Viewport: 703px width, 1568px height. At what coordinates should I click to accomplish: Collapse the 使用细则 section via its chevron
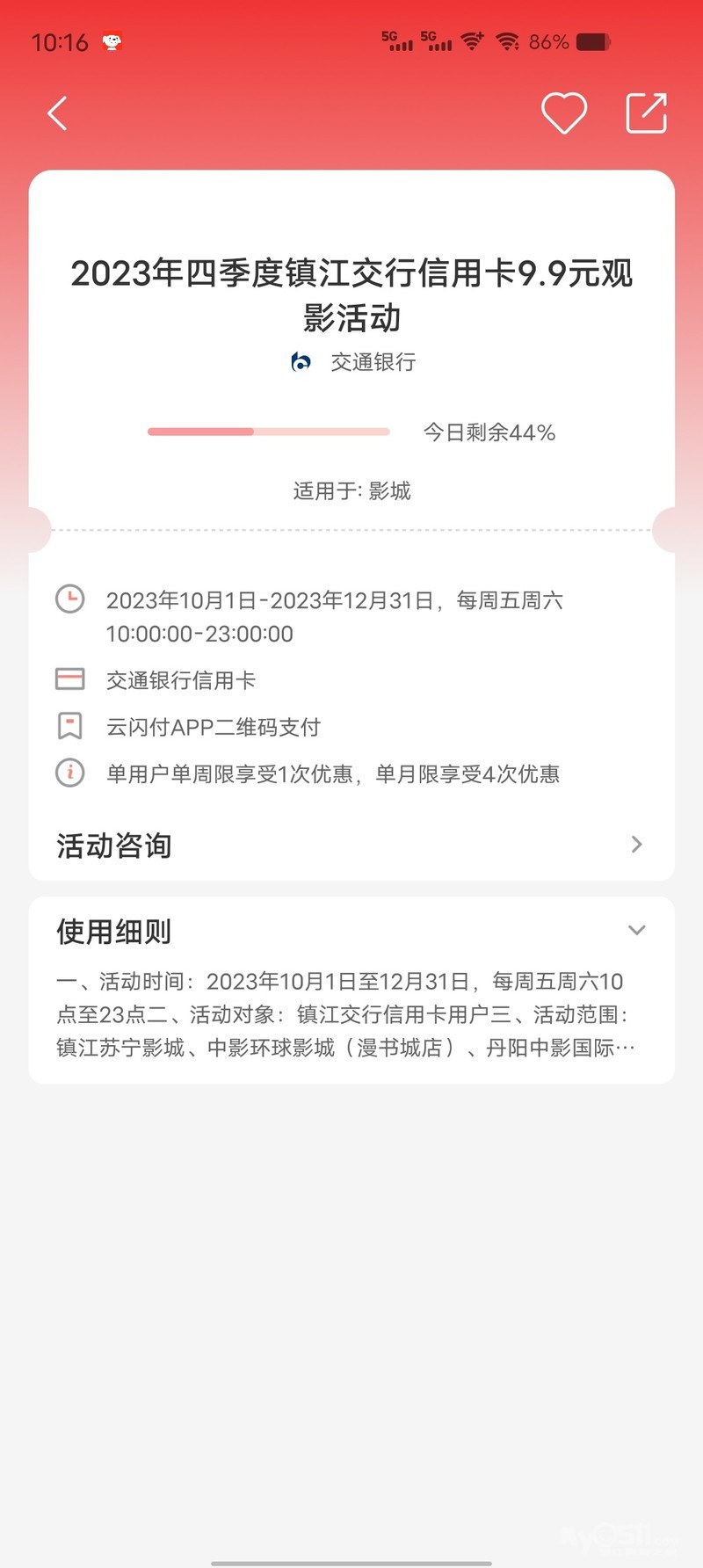coord(637,930)
